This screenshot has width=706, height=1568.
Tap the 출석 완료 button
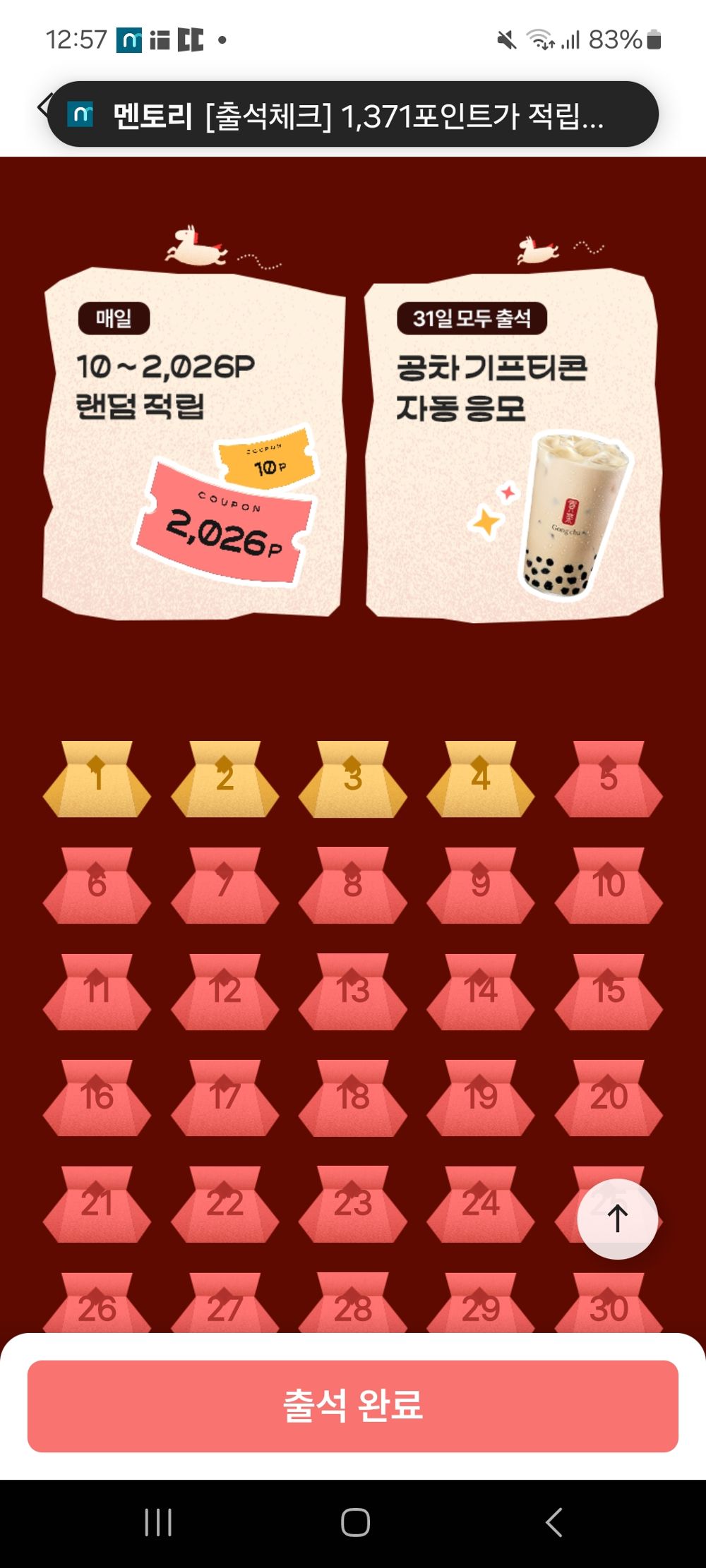click(x=353, y=1406)
